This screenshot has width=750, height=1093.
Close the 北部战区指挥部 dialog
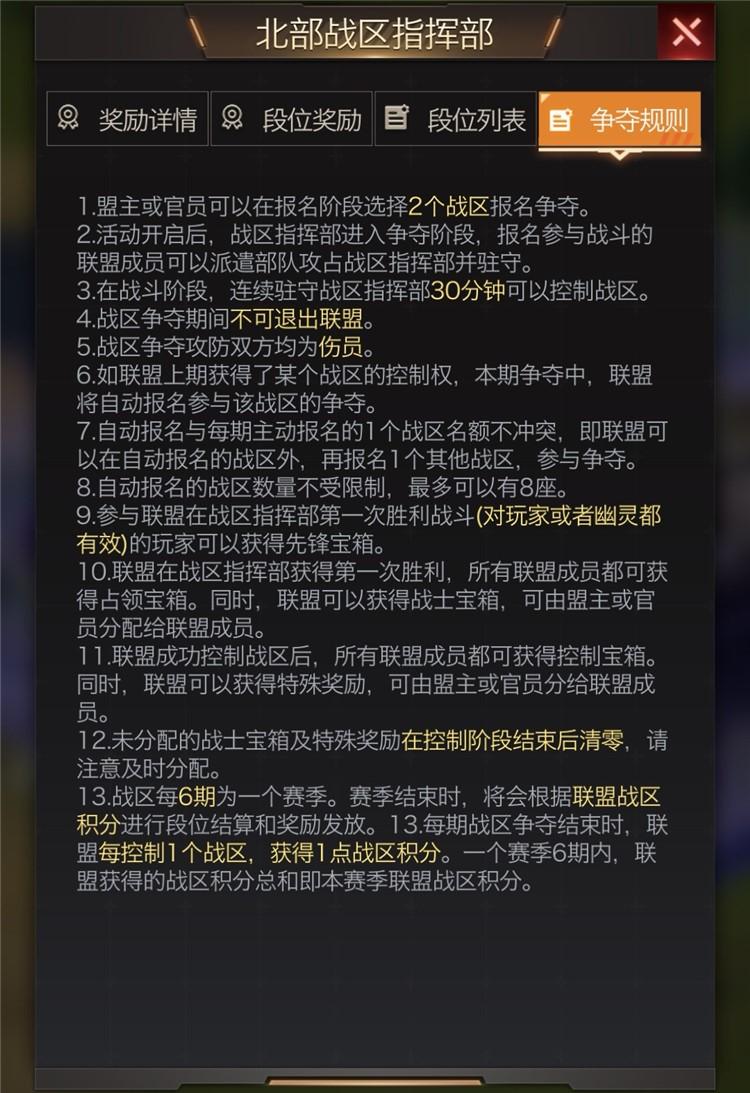pos(686,33)
